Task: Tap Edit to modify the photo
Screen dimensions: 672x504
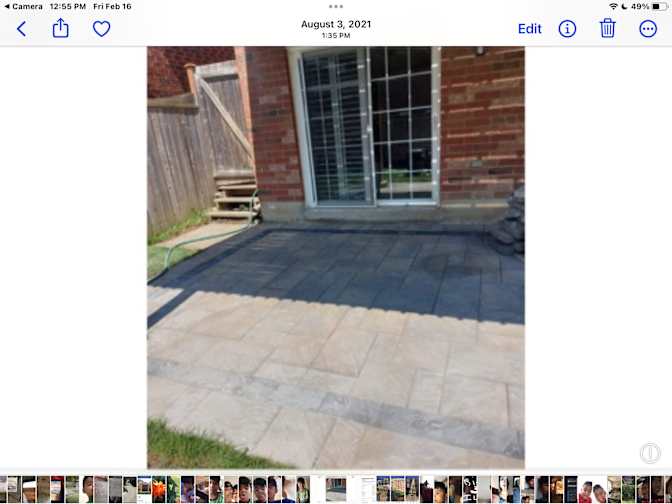Action: pos(529,29)
